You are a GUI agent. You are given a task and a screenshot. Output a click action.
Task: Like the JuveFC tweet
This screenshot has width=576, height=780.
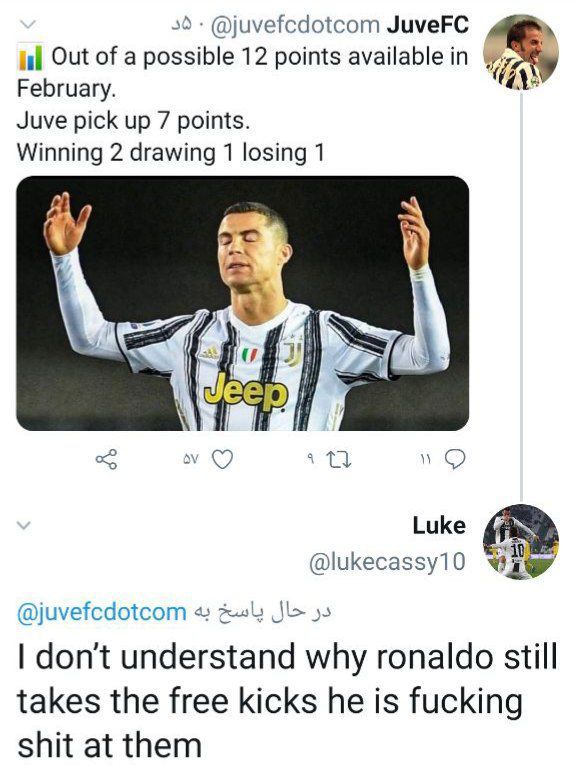coord(222,459)
